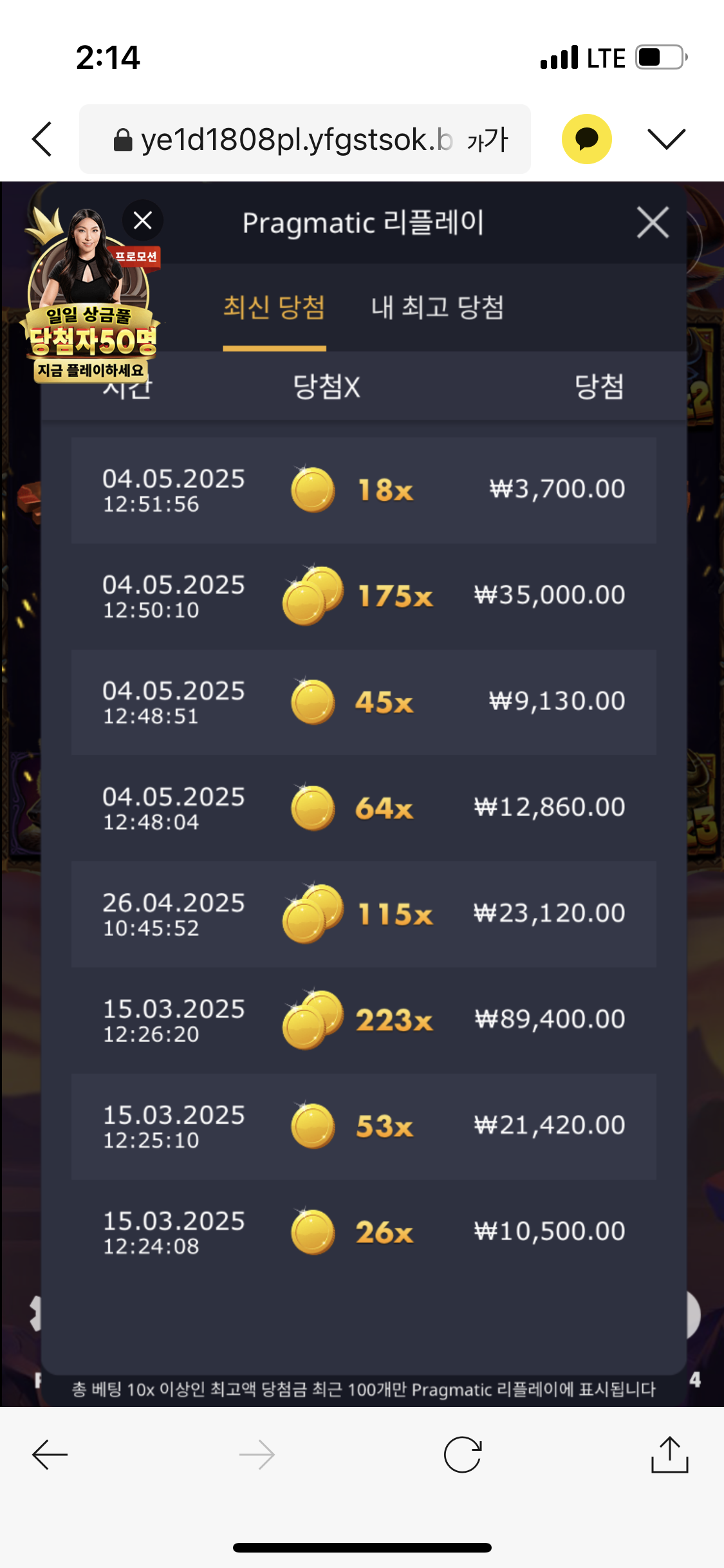Open the text size 가가 option
The height and width of the screenshot is (1568, 724).
[x=488, y=140]
